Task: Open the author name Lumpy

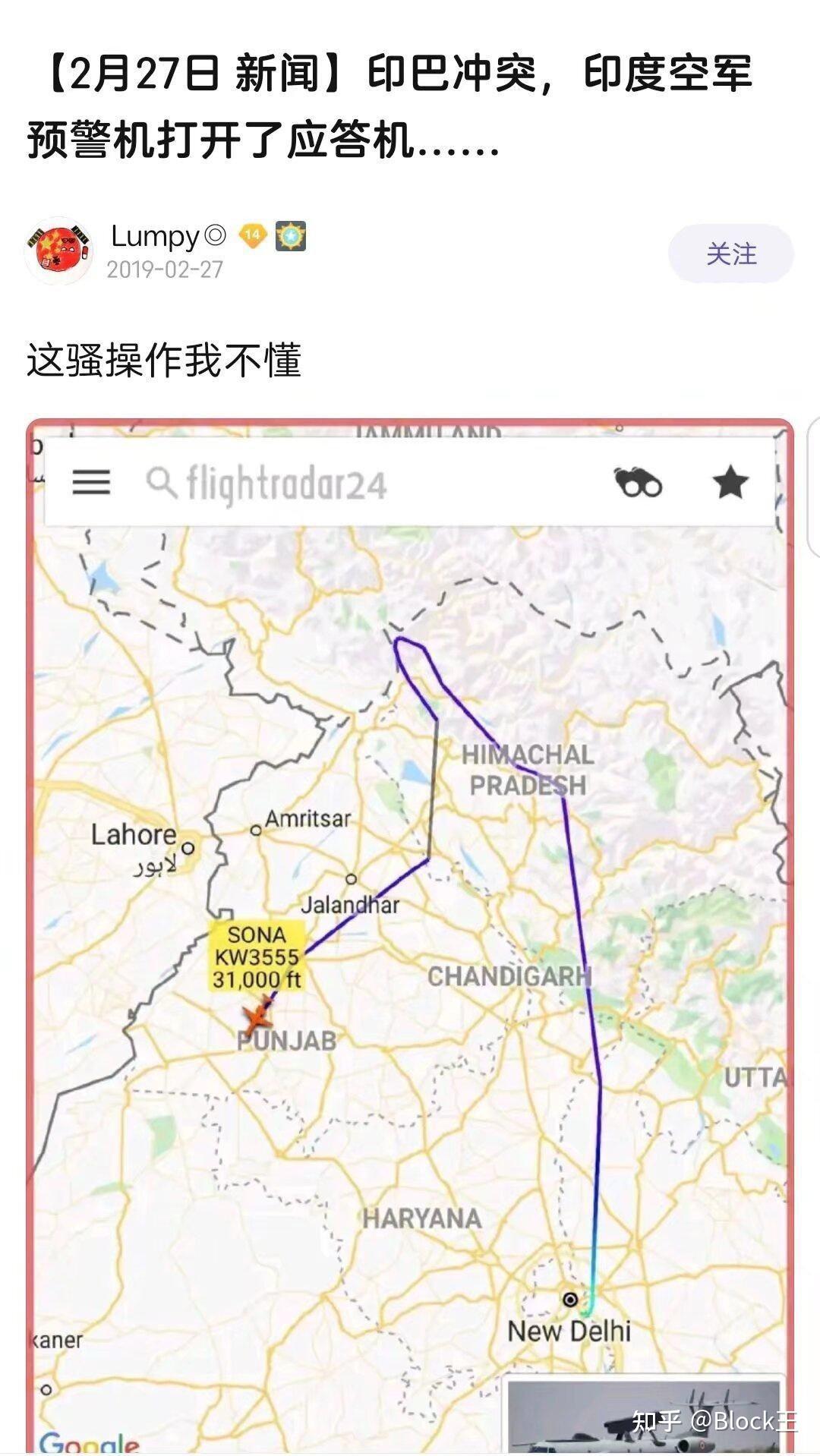Action: pyautogui.click(x=155, y=236)
